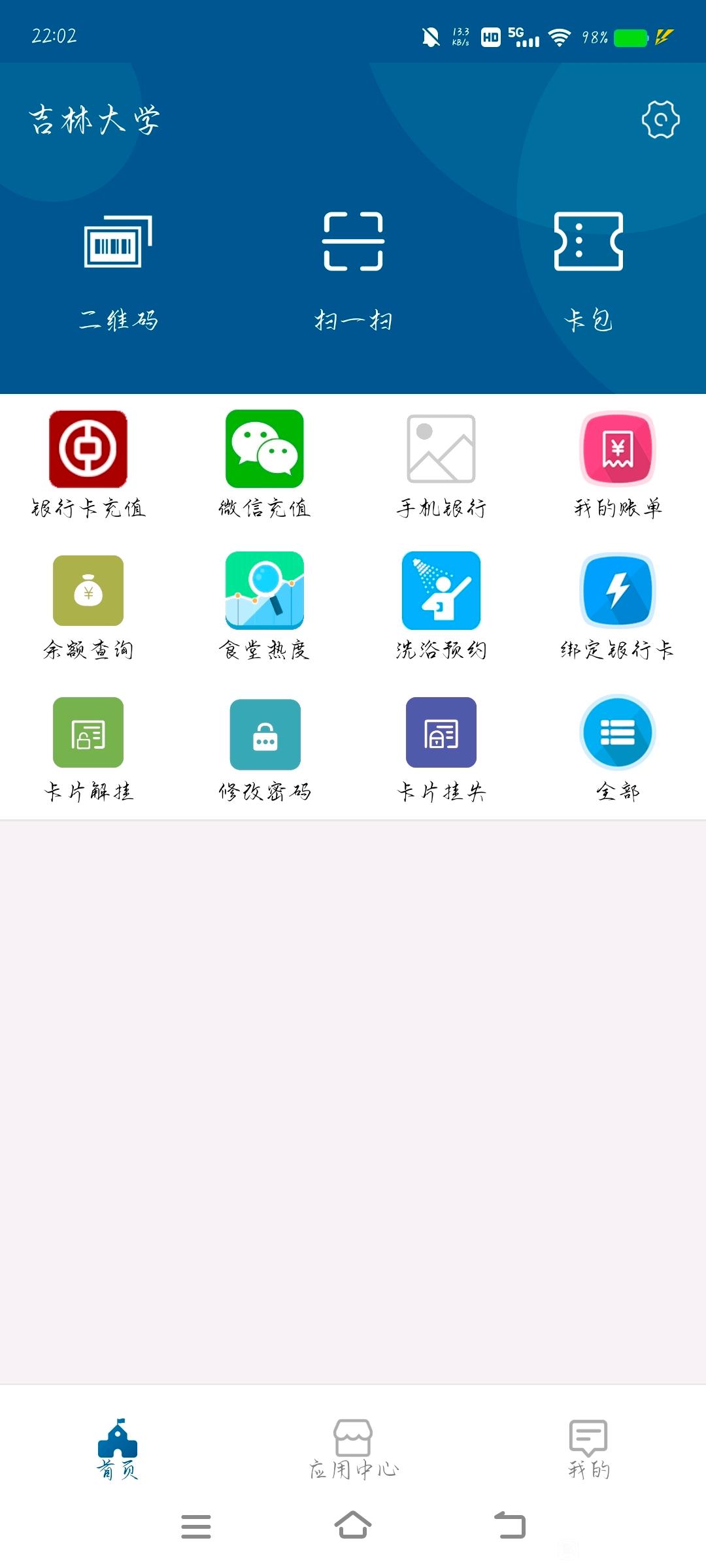The image size is (706, 1568).
Task: Open 卡片解挂
Action: coord(88,749)
